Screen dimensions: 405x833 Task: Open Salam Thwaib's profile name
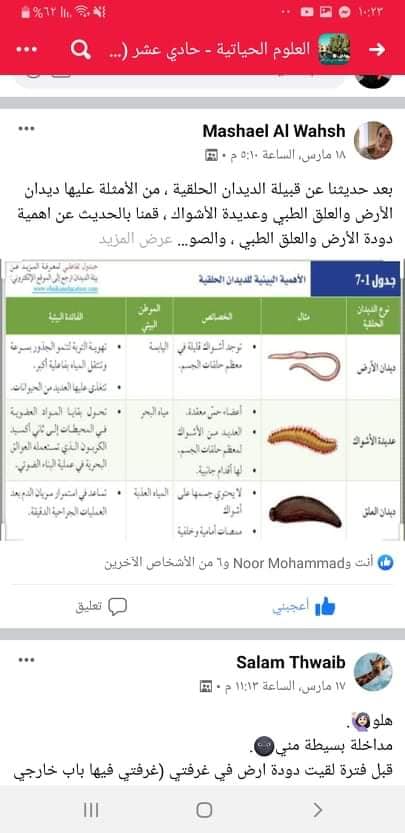click(291, 662)
